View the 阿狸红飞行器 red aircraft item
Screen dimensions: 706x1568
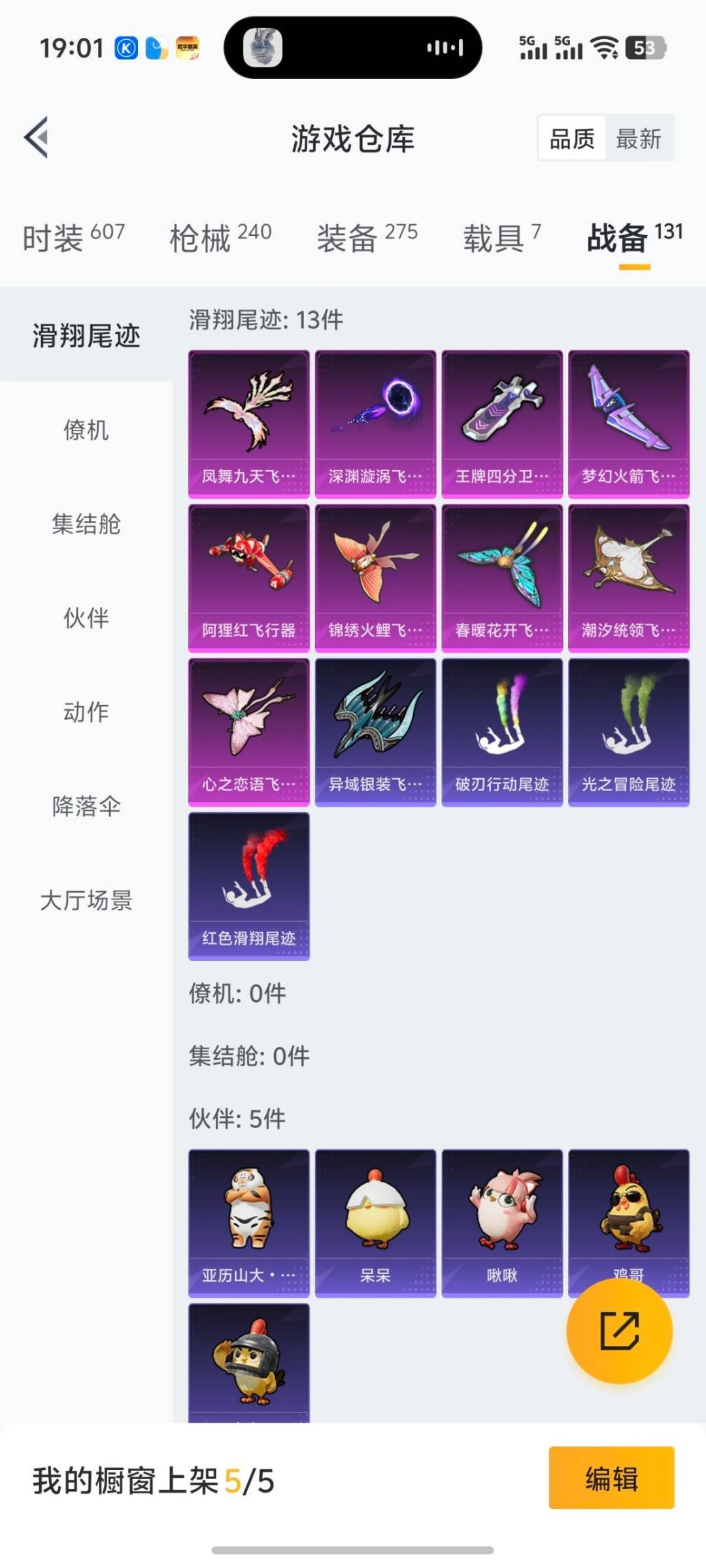pyautogui.click(x=248, y=578)
